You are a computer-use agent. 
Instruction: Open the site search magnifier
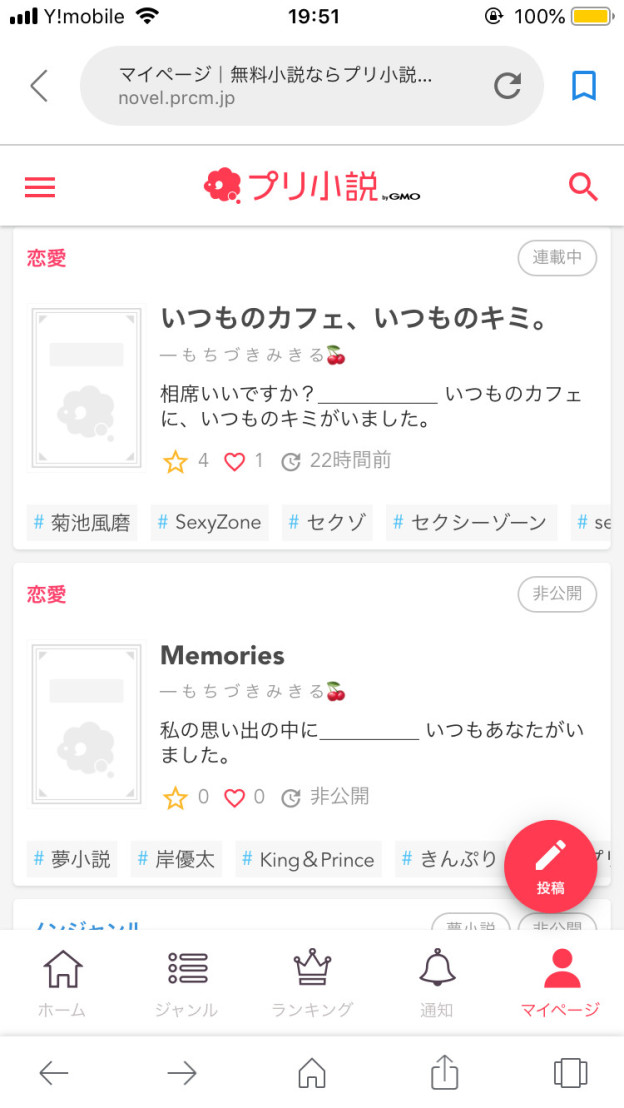583,187
